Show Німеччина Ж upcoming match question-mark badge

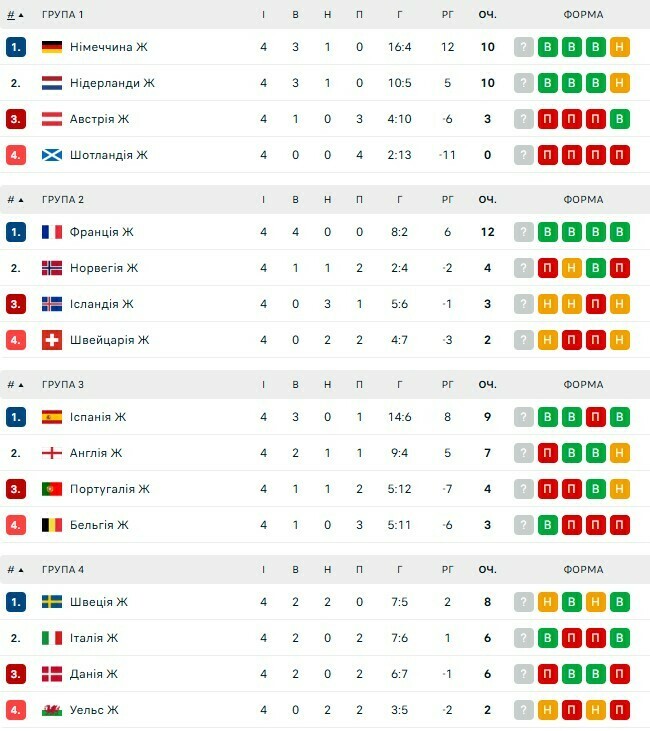(524, 47)
